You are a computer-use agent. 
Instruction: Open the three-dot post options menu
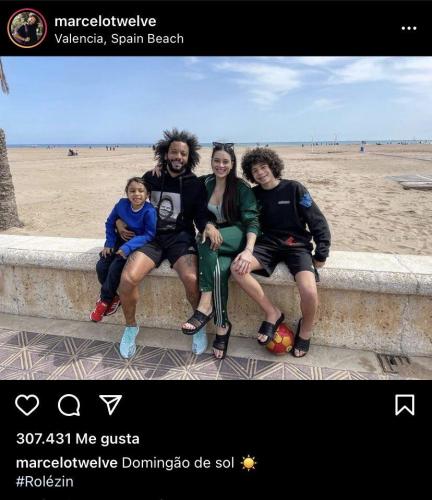point(409,28)
